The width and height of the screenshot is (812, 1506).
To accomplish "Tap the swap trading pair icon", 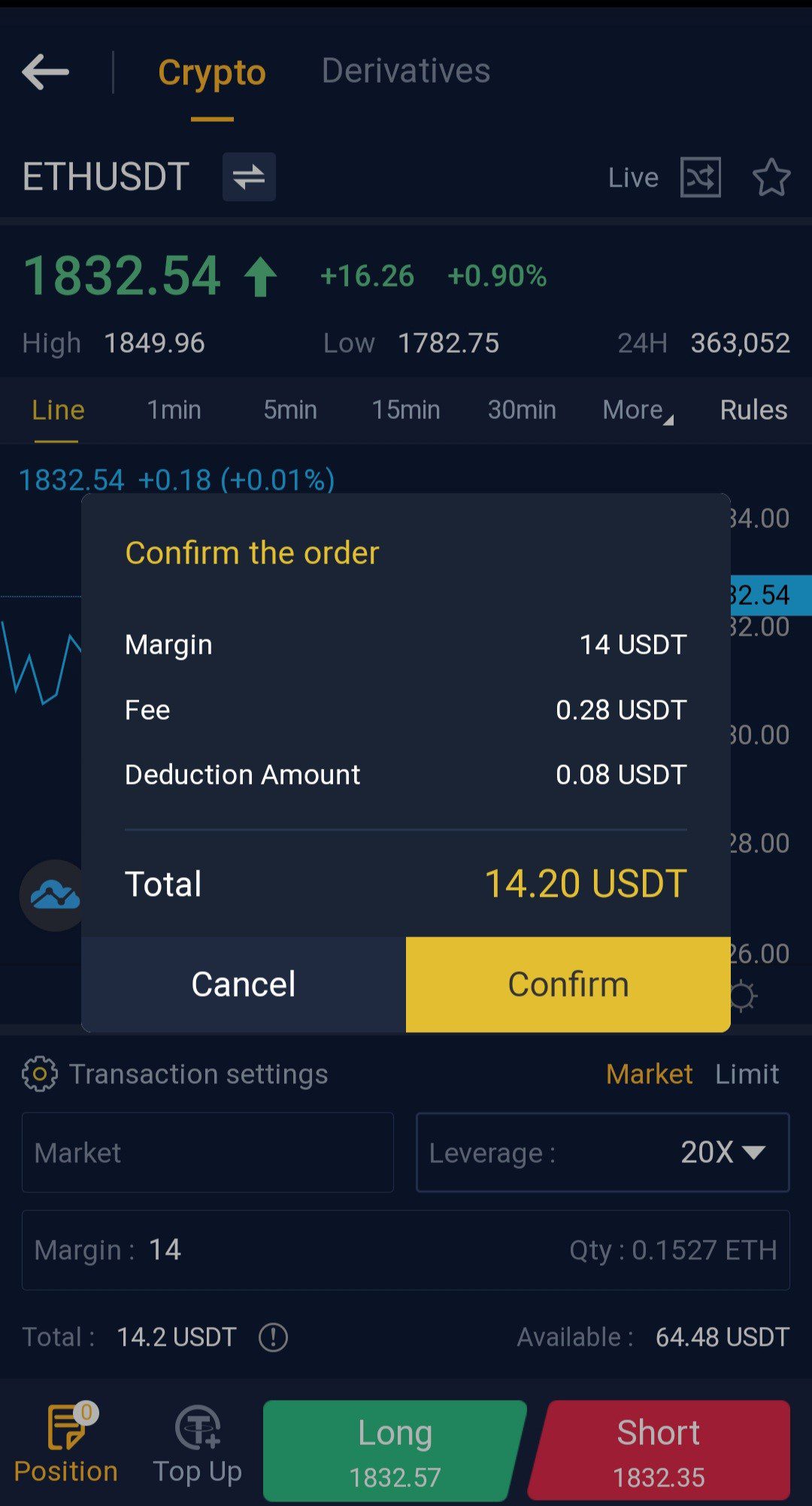I will tap(249, 177).
